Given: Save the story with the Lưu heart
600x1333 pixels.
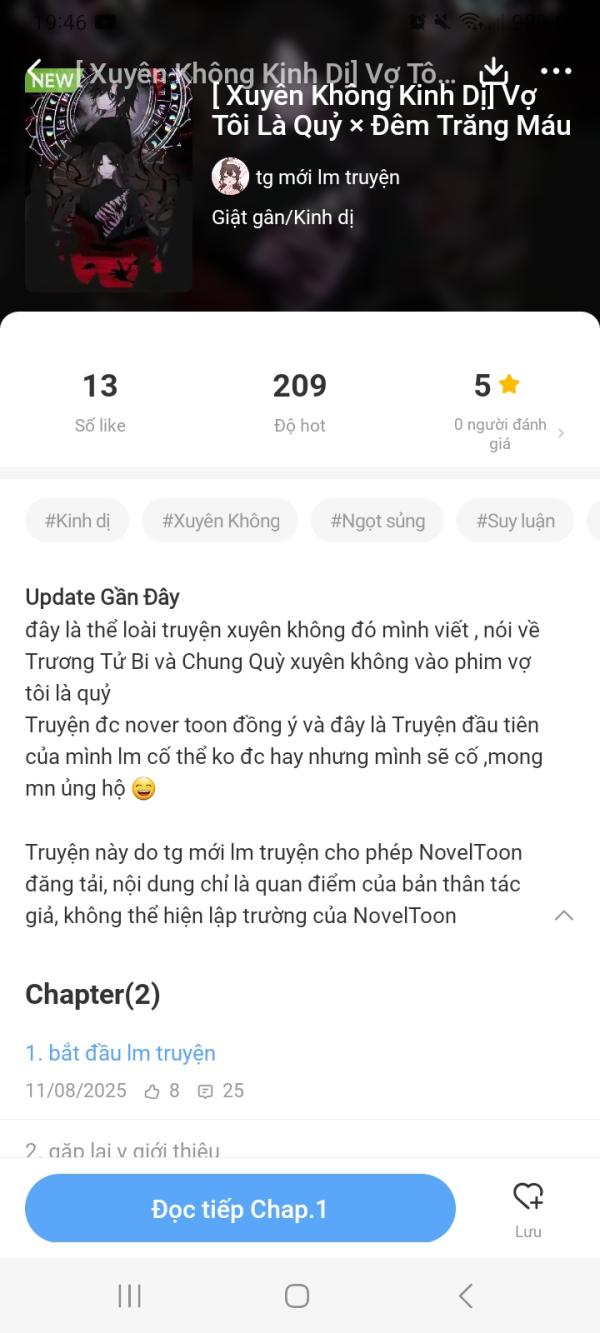Looking at the screenshot, I should click(x=528, y=1207).
